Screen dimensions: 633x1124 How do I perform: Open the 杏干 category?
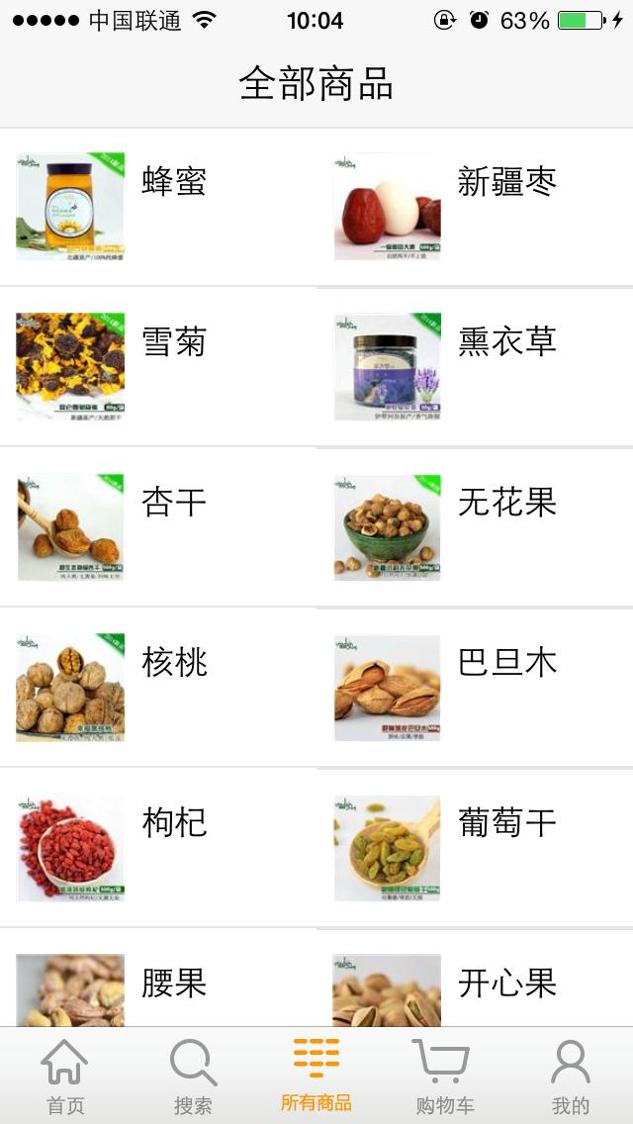click(x=158, y=526)
